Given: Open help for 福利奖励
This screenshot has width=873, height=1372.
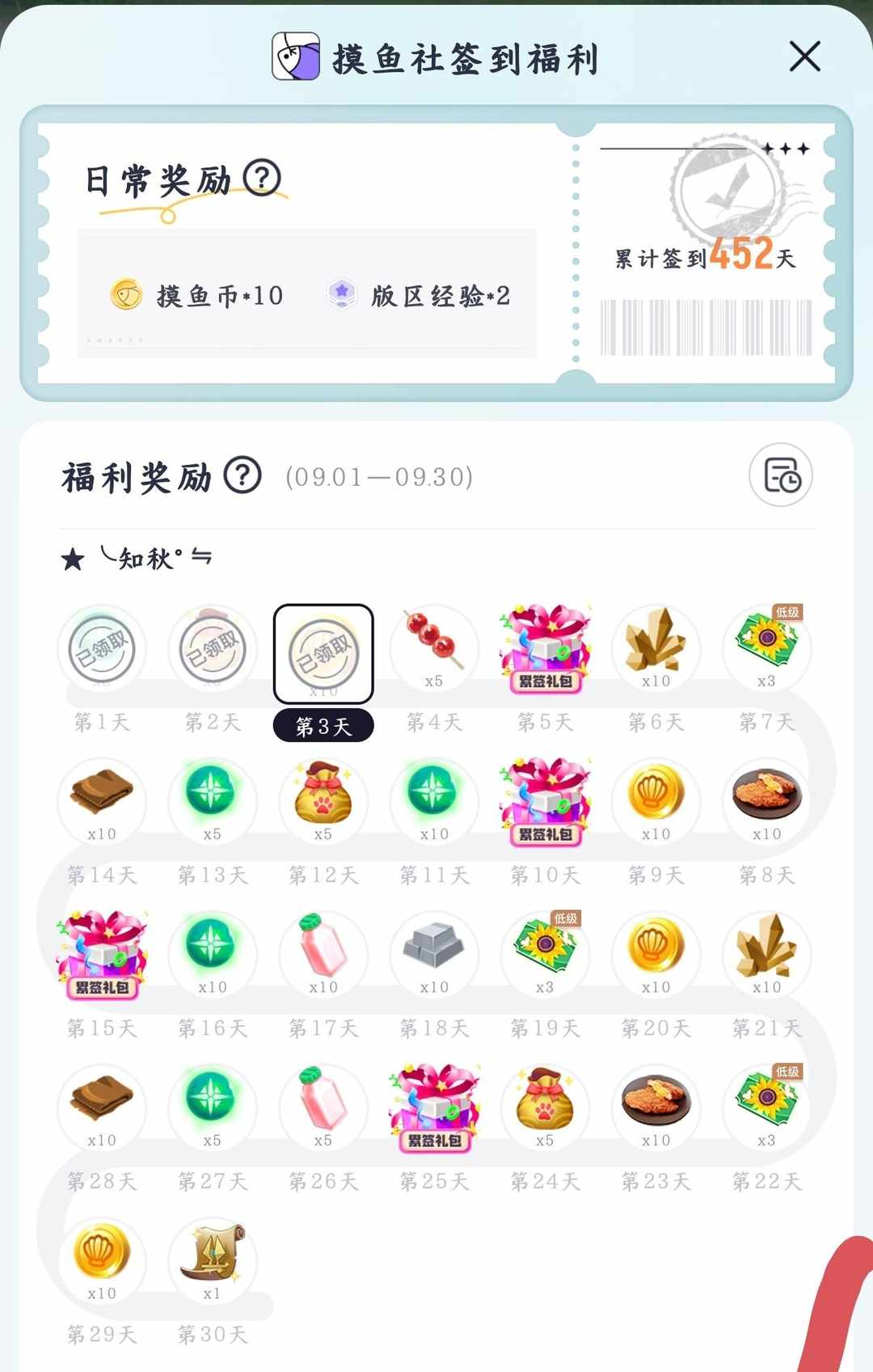Looking at the screenshot, I should [242, 475].
